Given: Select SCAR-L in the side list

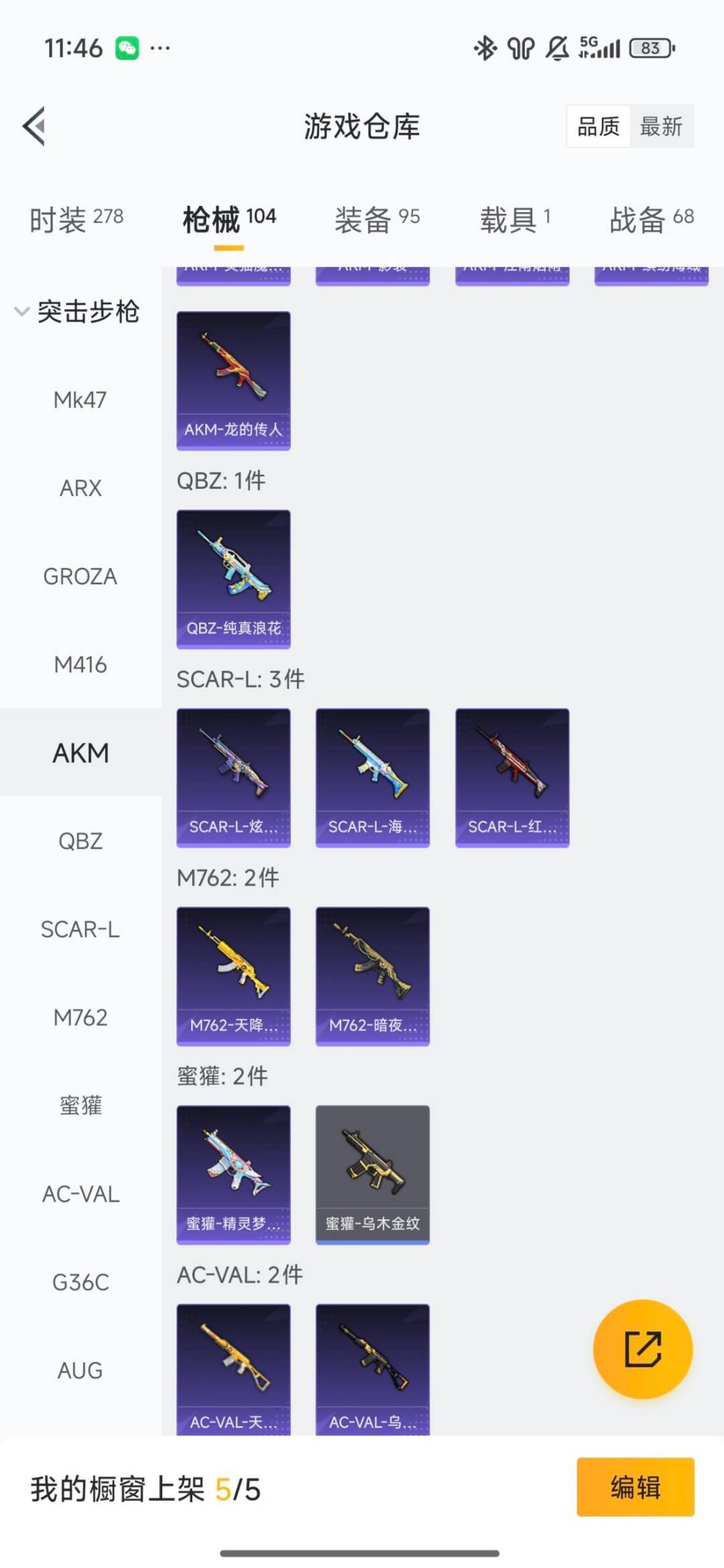Looking at the screenshot, I should point(80,929).
